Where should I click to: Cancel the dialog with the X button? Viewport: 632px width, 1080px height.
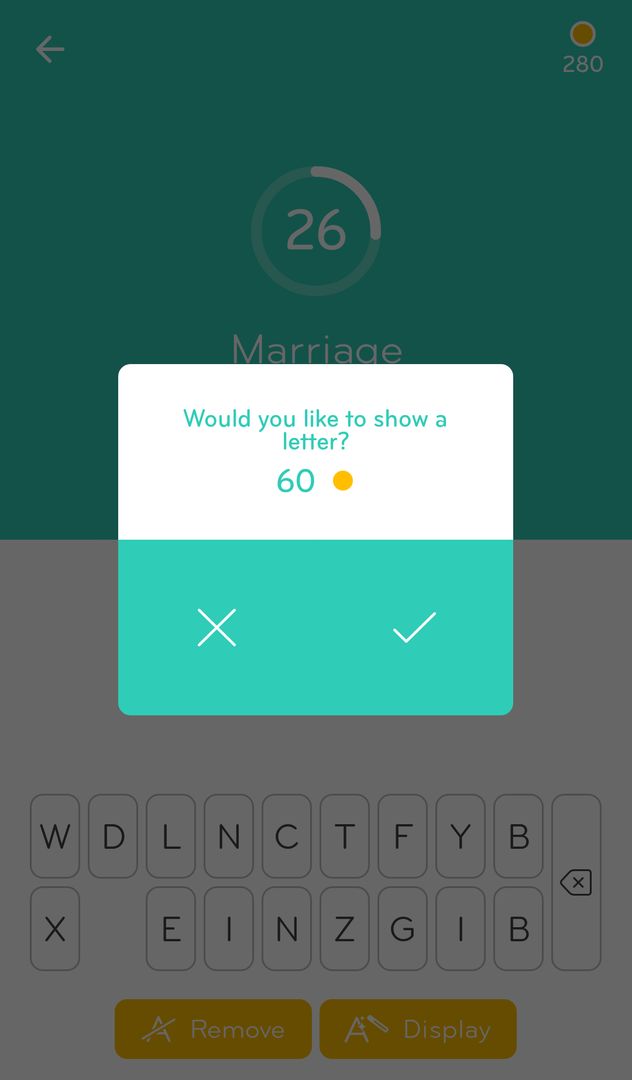coord(216,628)
